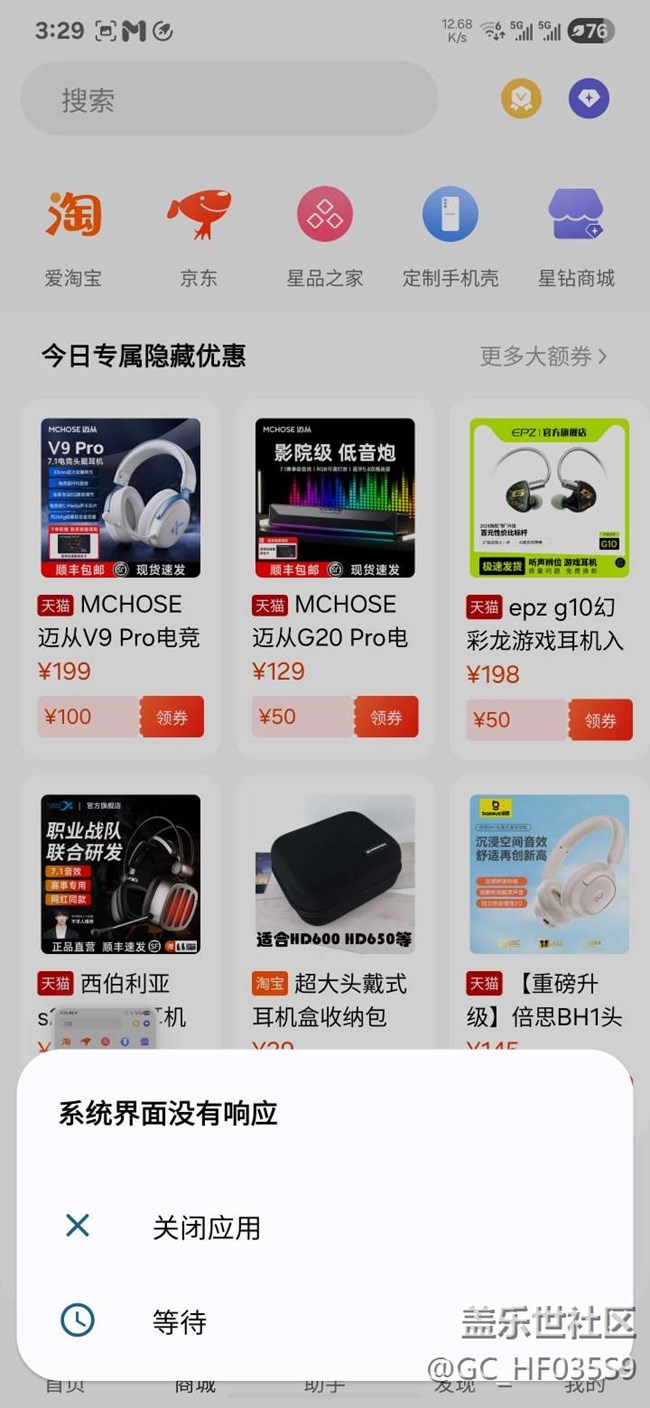Open the gold medal icon
Image resolution: width=650 pixels, height=1408 pixels.
coord(521,99)
